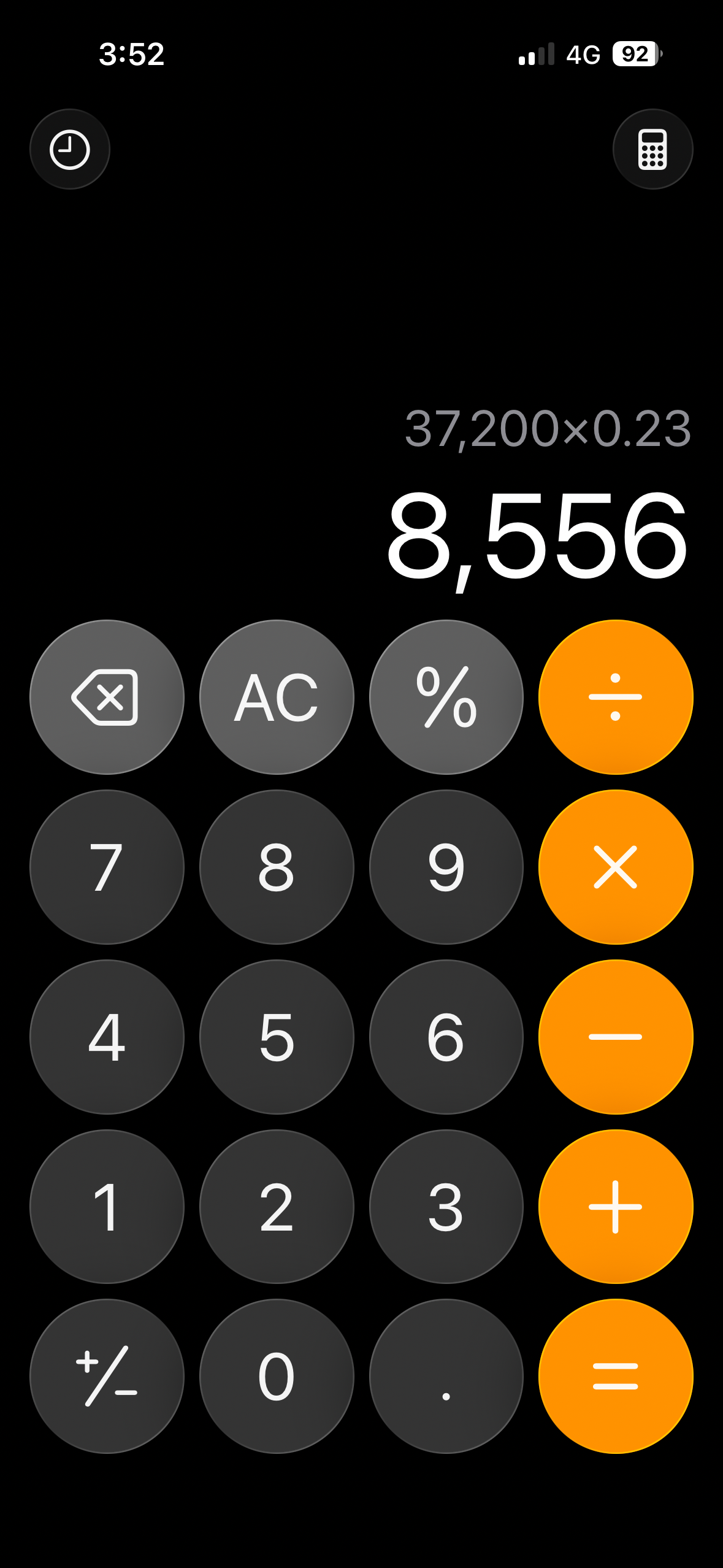The width and height of the screenshot is (723, 1568).
Task: Open the calculation history
Action: [70, 149]
